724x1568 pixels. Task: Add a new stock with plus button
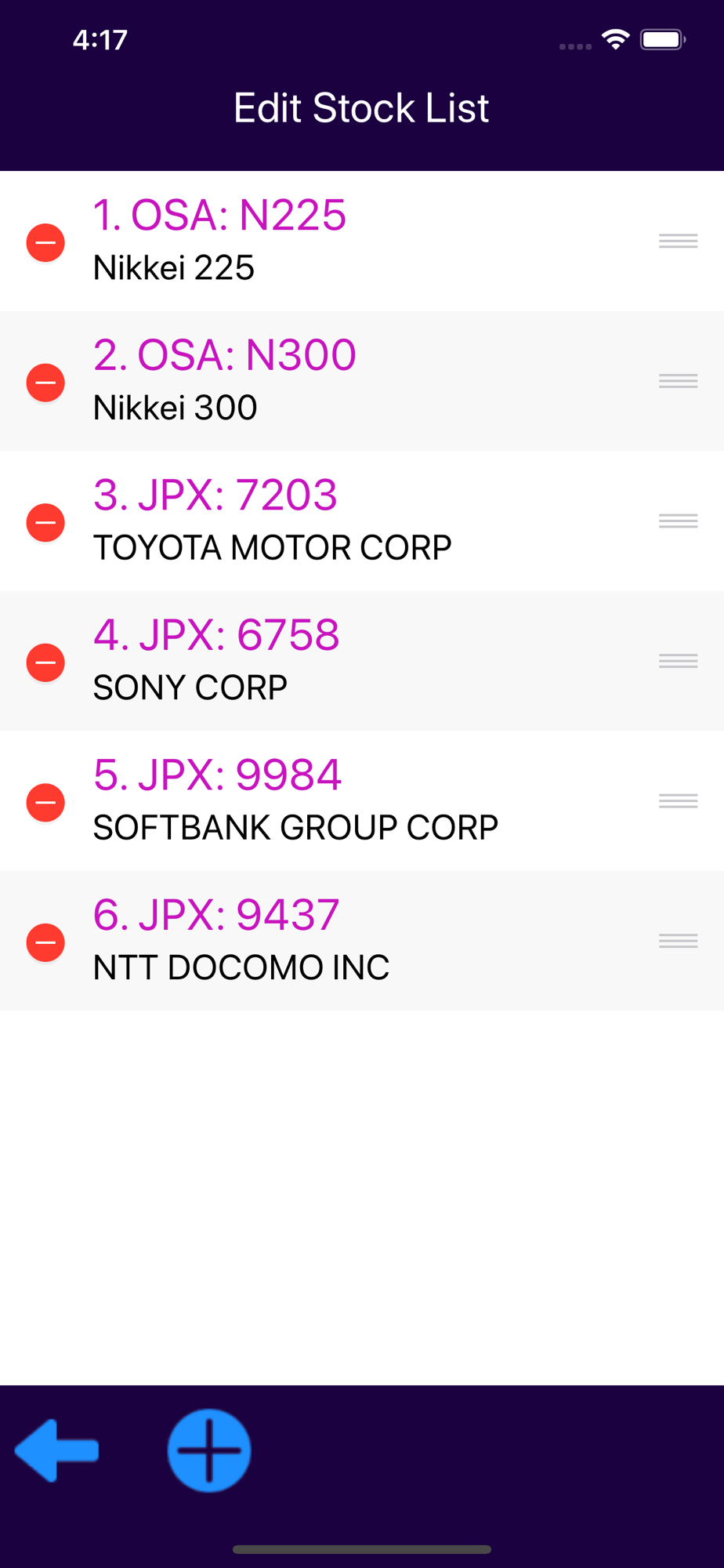209,1450
